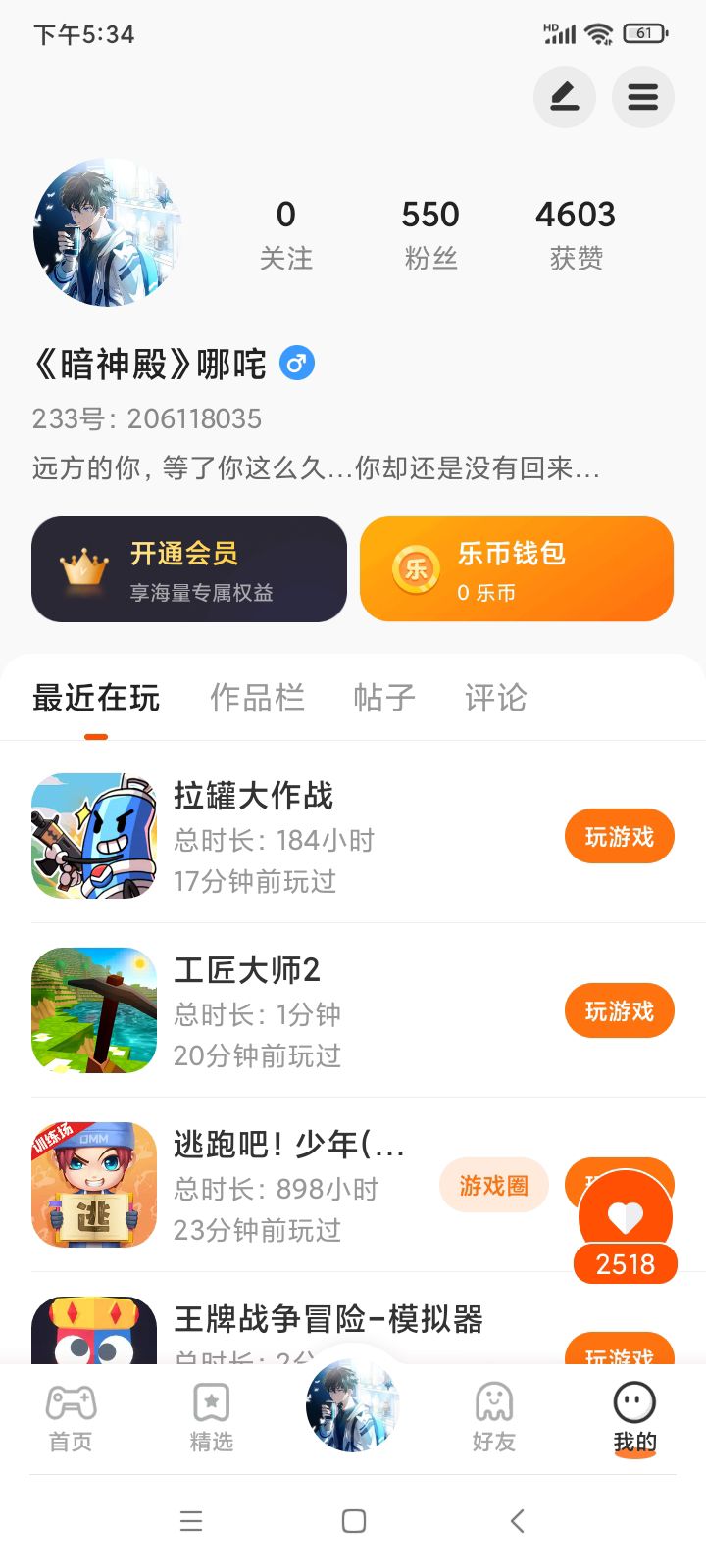Open the 开通会员 membership card
706x1568 pixels.
189,569
